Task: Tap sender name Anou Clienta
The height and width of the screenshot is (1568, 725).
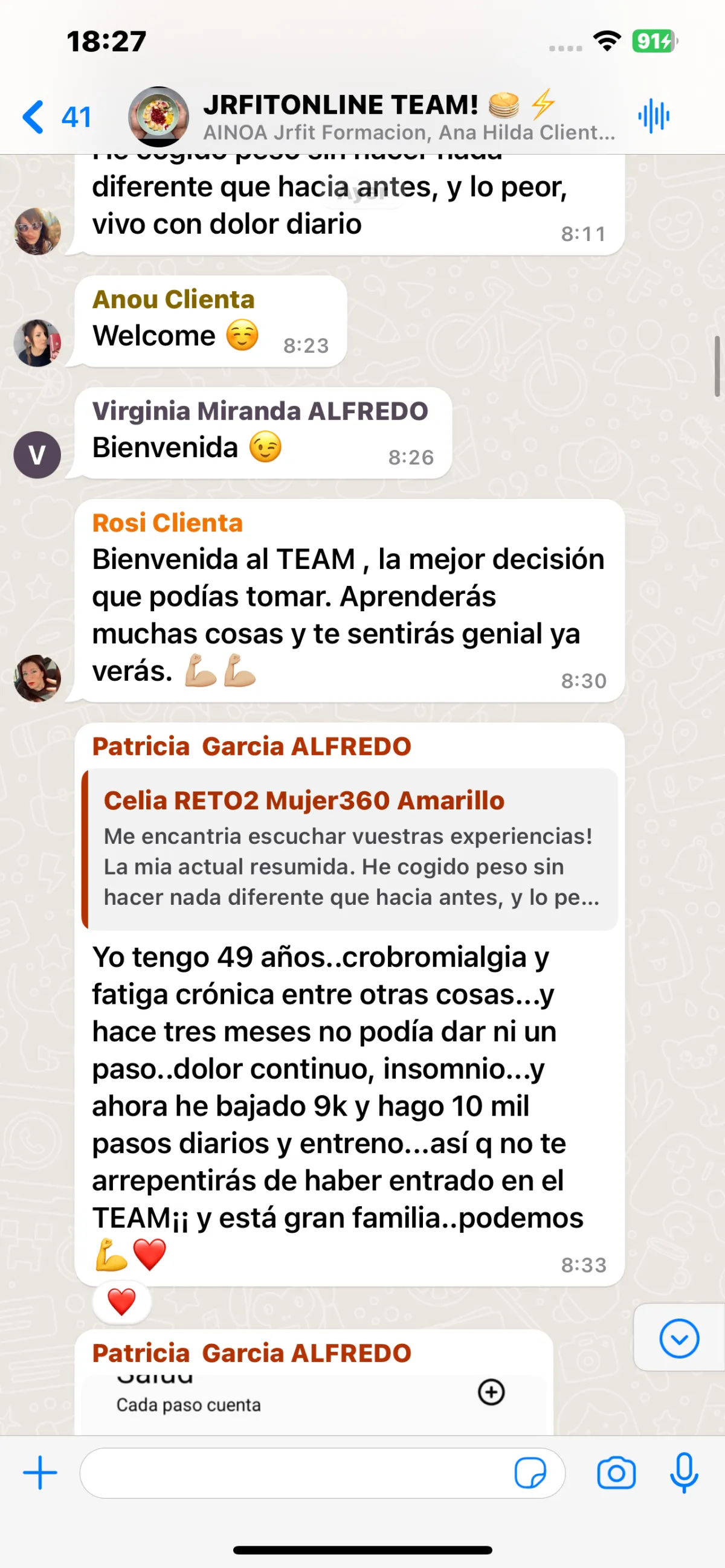Action: (x=173, y=300)
